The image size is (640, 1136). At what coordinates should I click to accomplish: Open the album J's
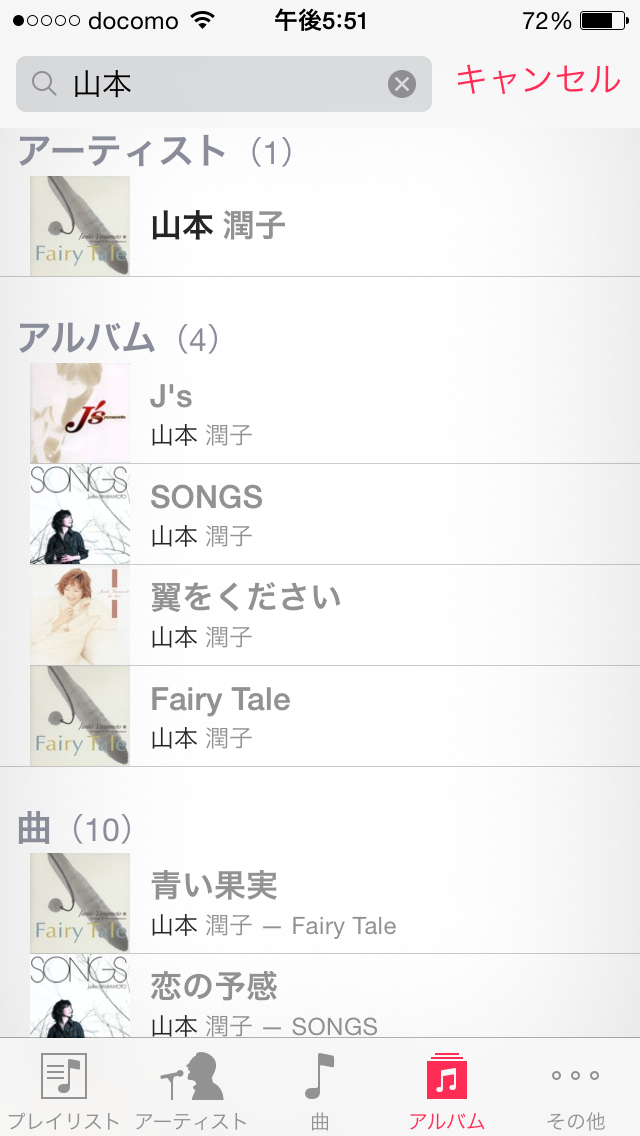(x=320, y=414)
